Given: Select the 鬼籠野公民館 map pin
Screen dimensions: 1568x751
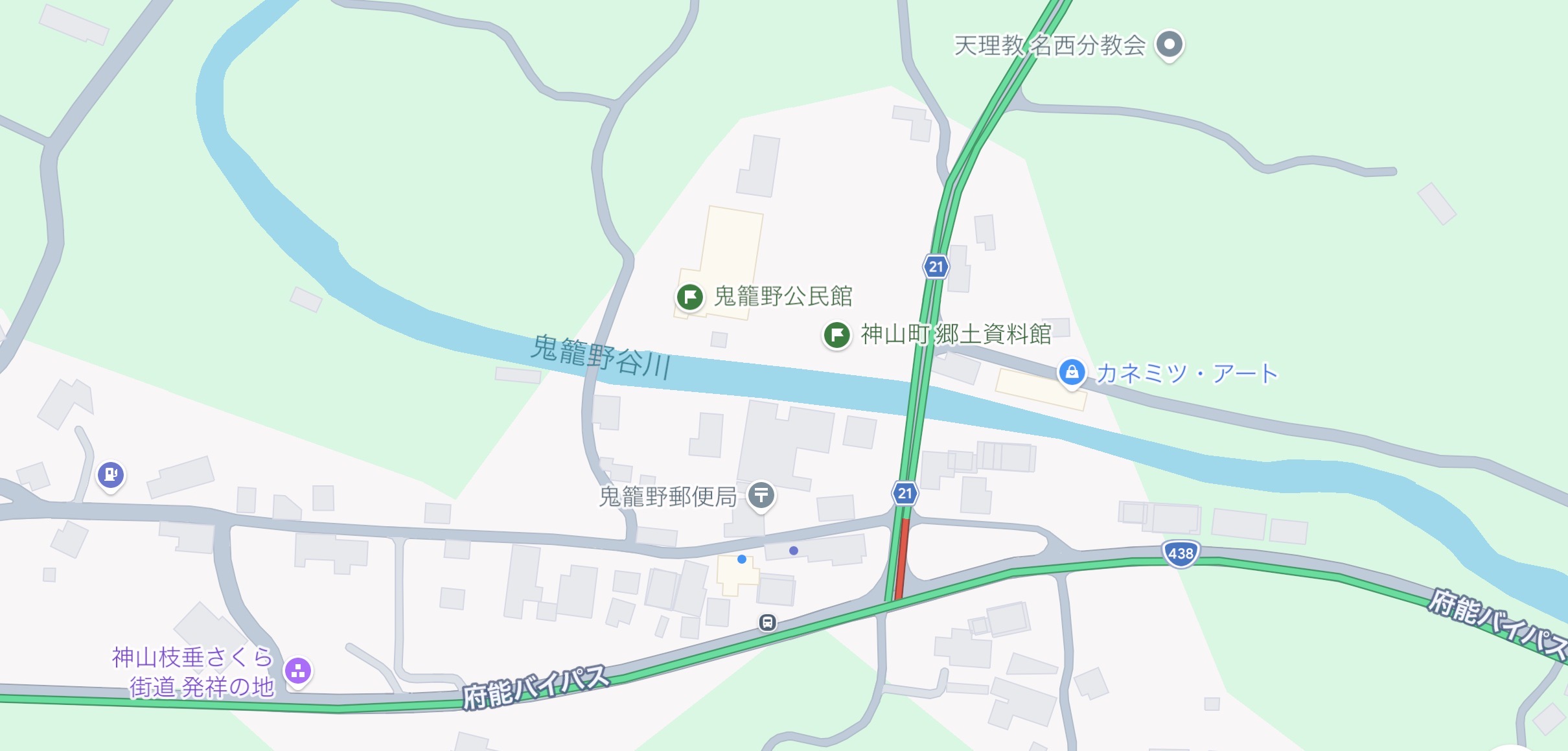Looking at the screenshot, I should [x=690, y=297].
